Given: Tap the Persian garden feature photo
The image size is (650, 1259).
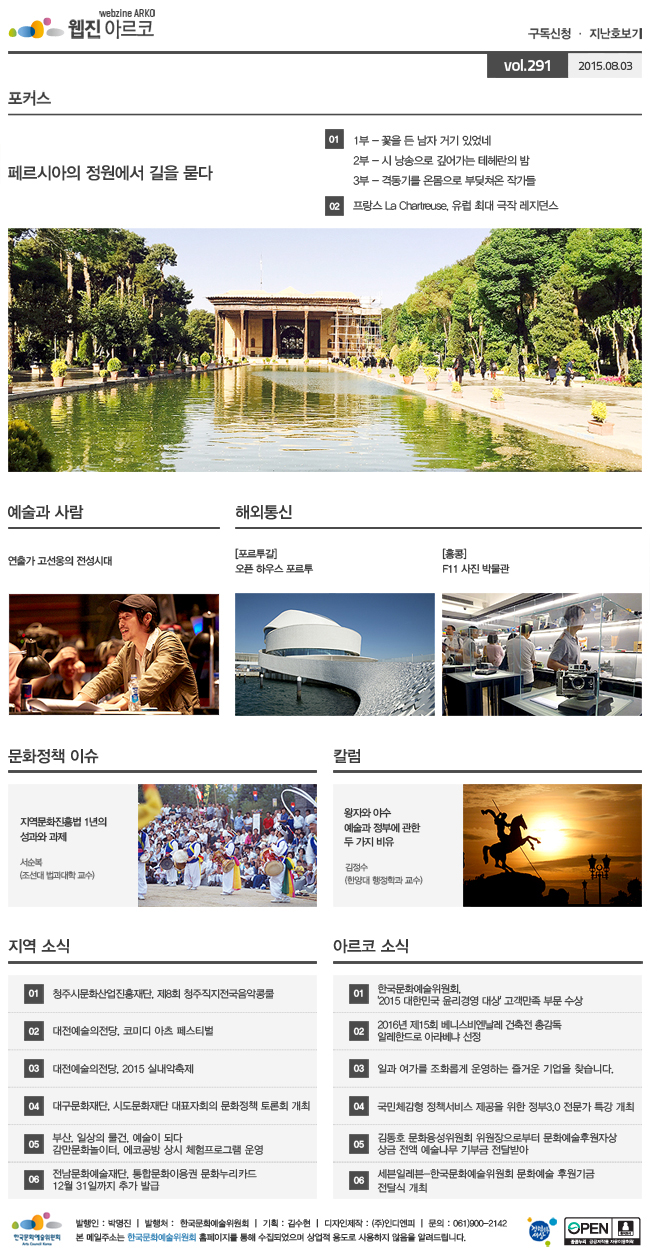Looking at the screenshot, I should click(325, 349).
